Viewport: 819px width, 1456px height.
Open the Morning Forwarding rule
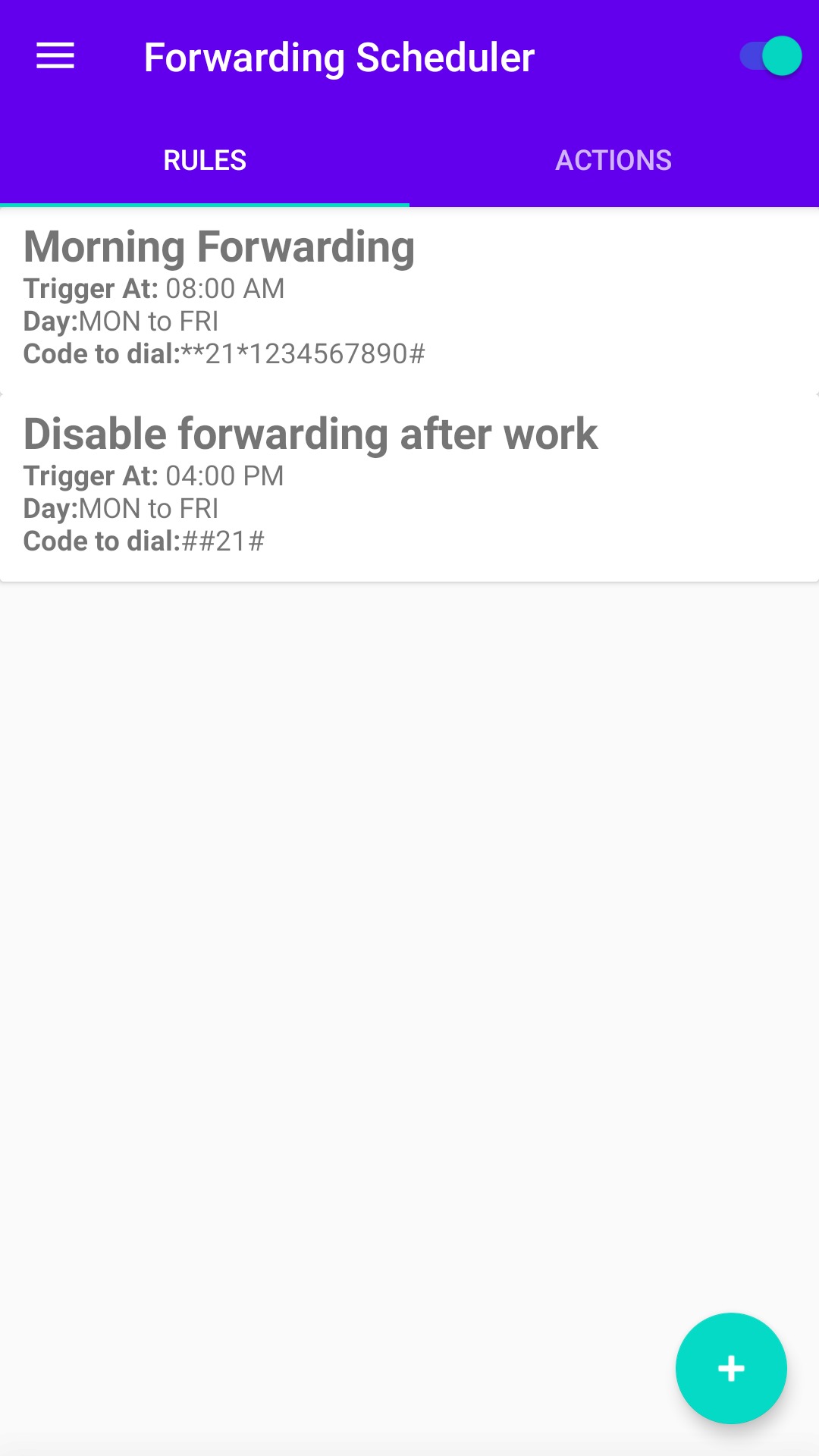point(409,300)
